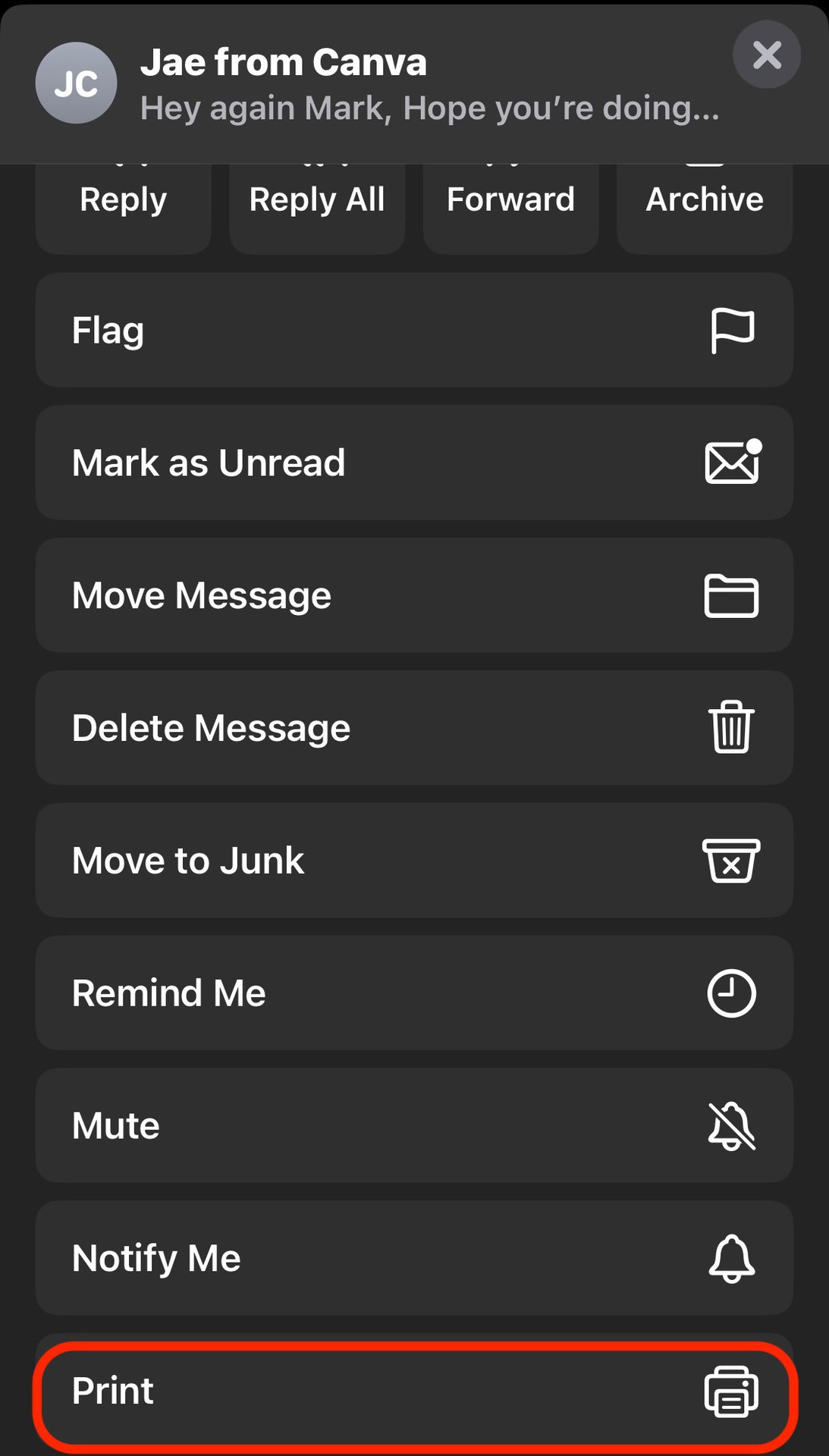This screenshot has width=829, height=1456.
Task: Move the email to Junk
Action: (x=414, y=861)
